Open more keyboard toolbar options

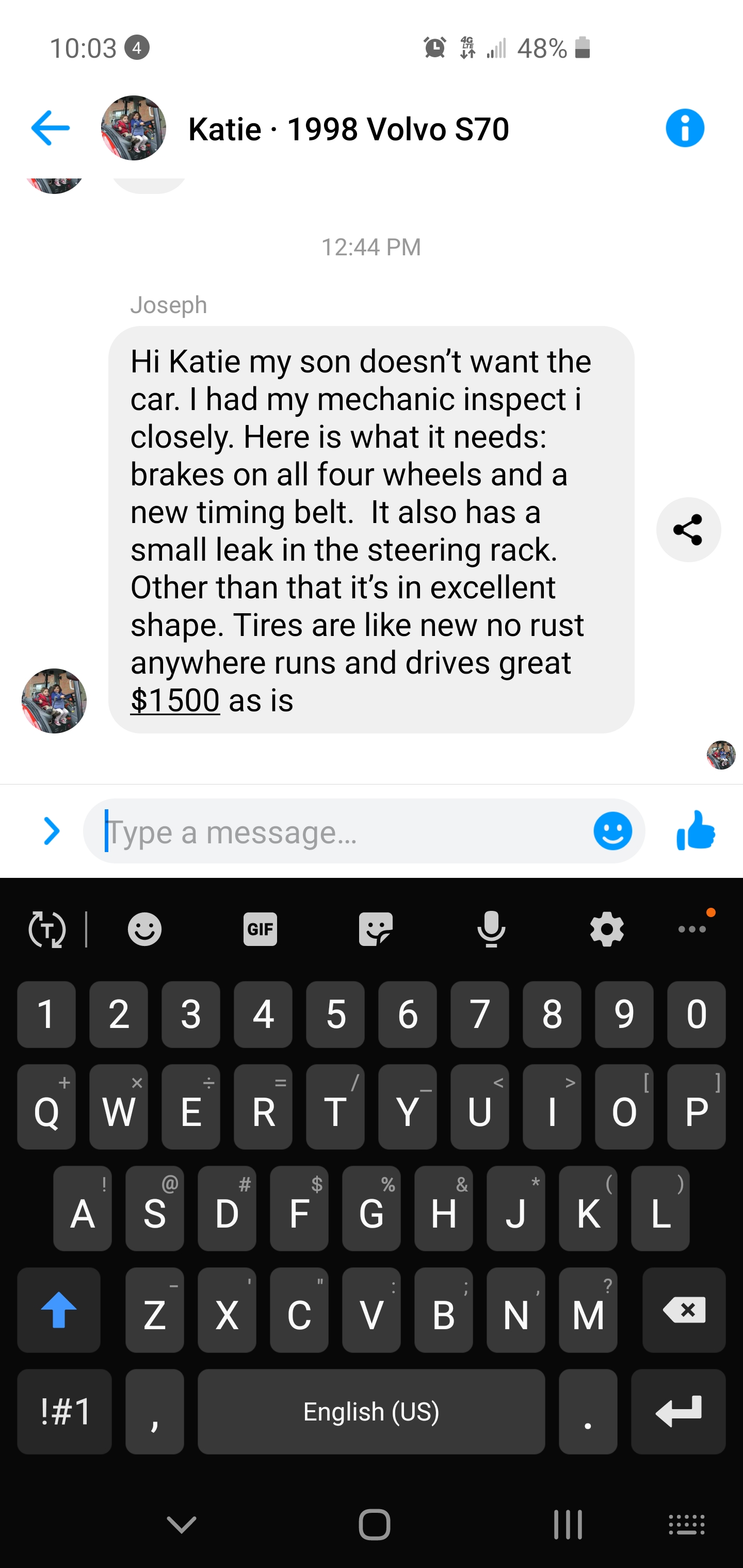692,929
